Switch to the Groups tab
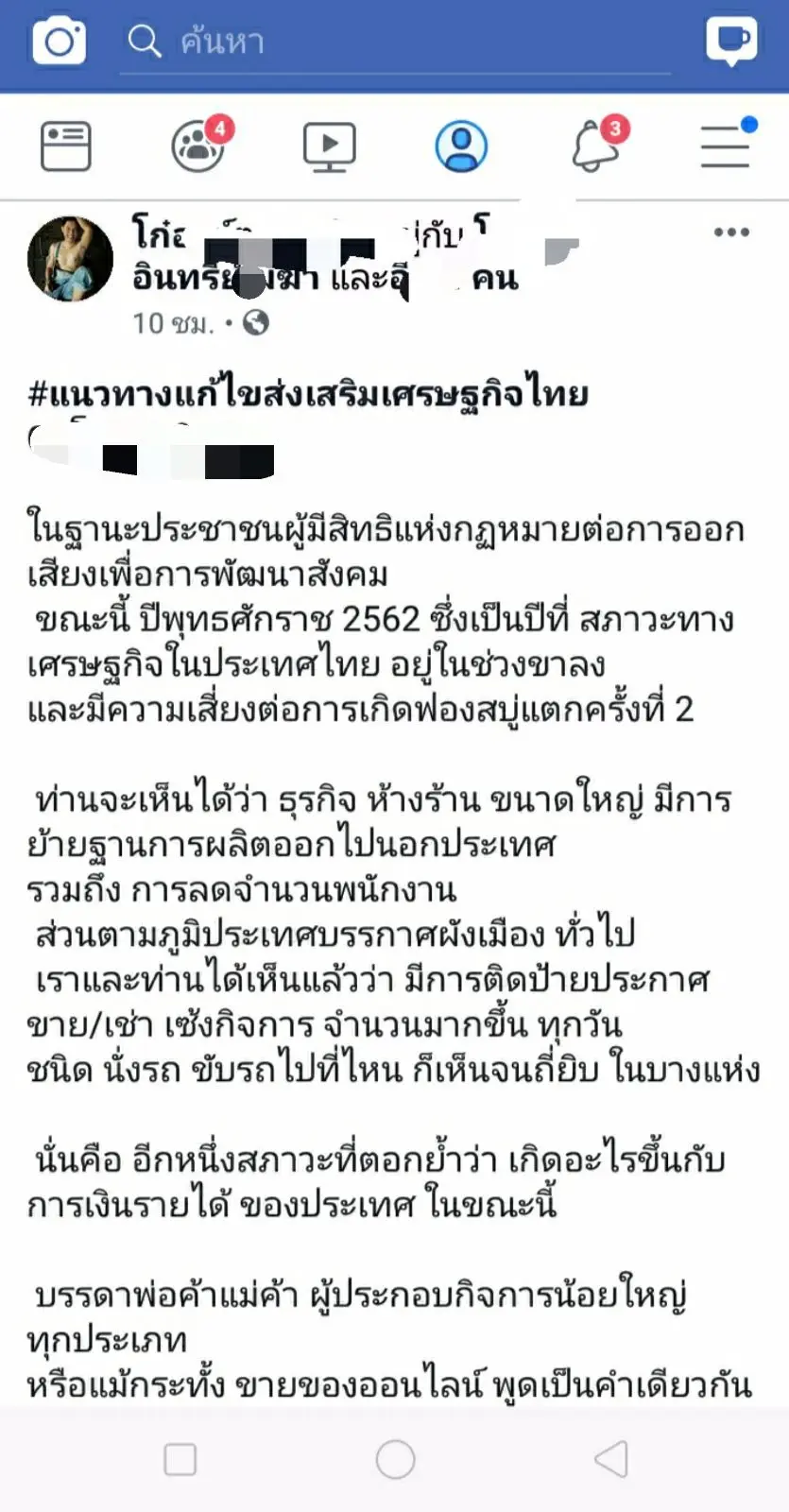The width and height of the screenshot is (789, 1512). pyautogui.click(x=198, y=146)
